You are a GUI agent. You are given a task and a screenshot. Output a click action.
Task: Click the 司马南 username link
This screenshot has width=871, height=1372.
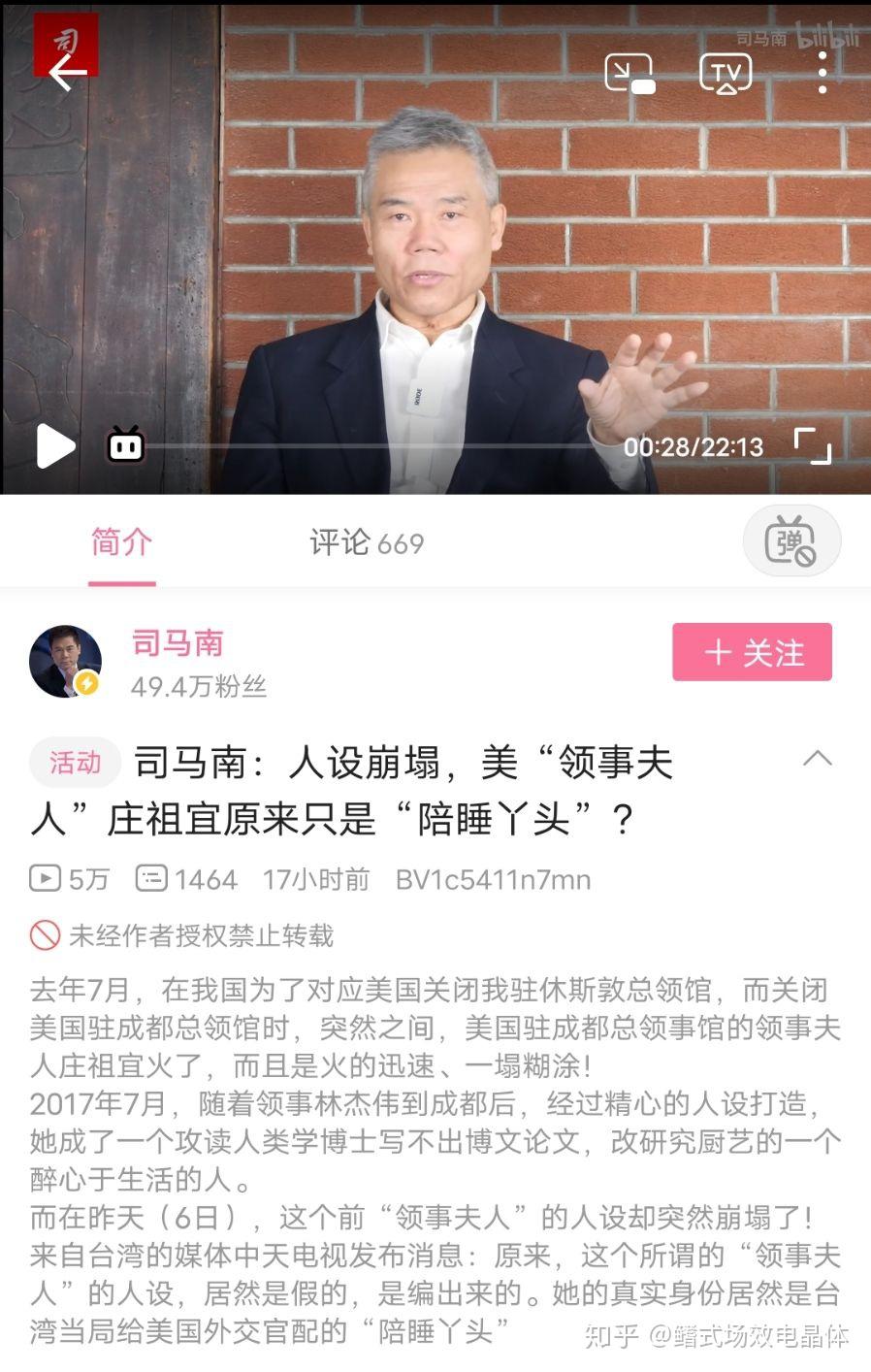(178, 643)
